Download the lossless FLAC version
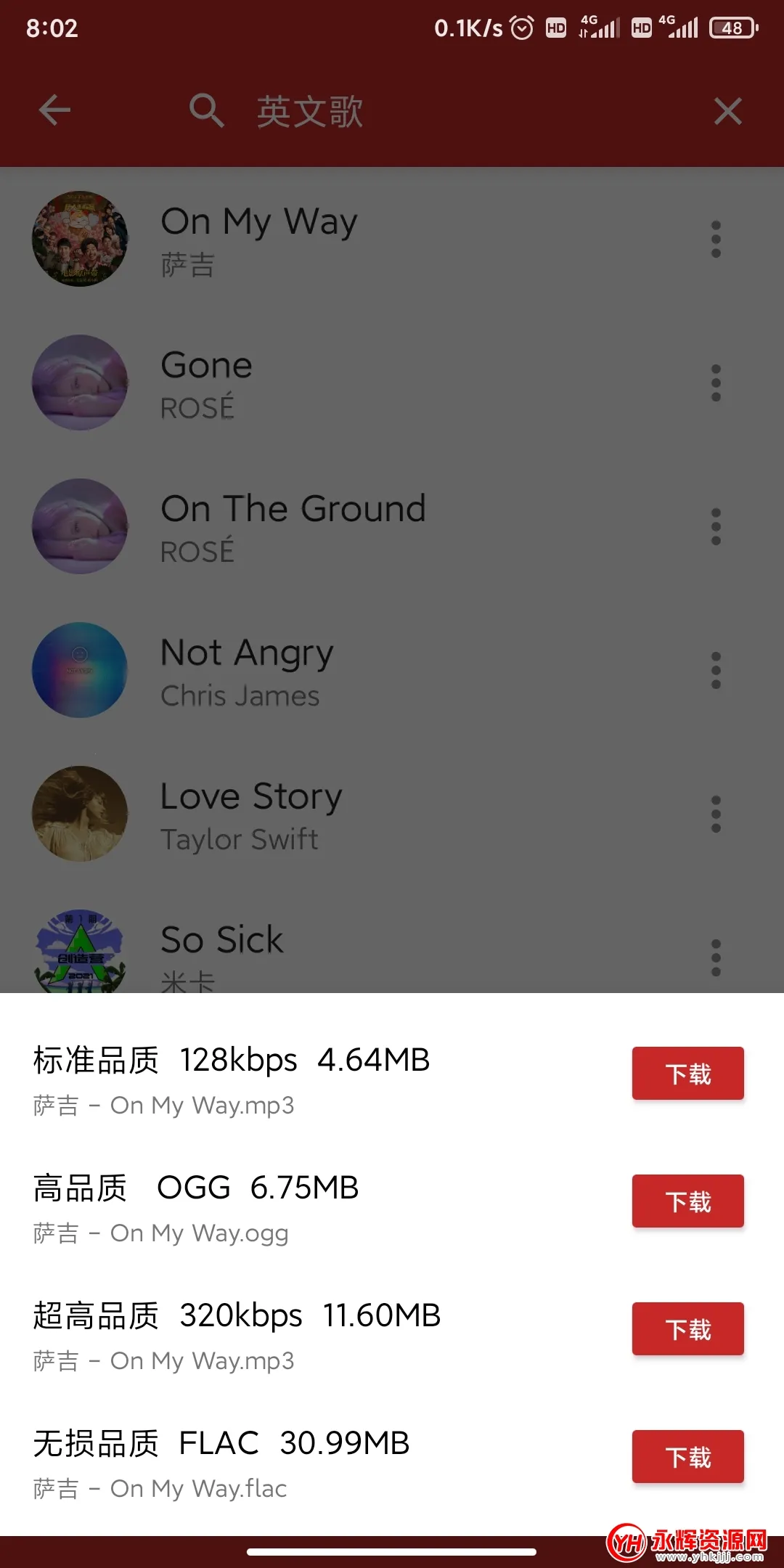The image size is (784, 1568). point(687,1457)
